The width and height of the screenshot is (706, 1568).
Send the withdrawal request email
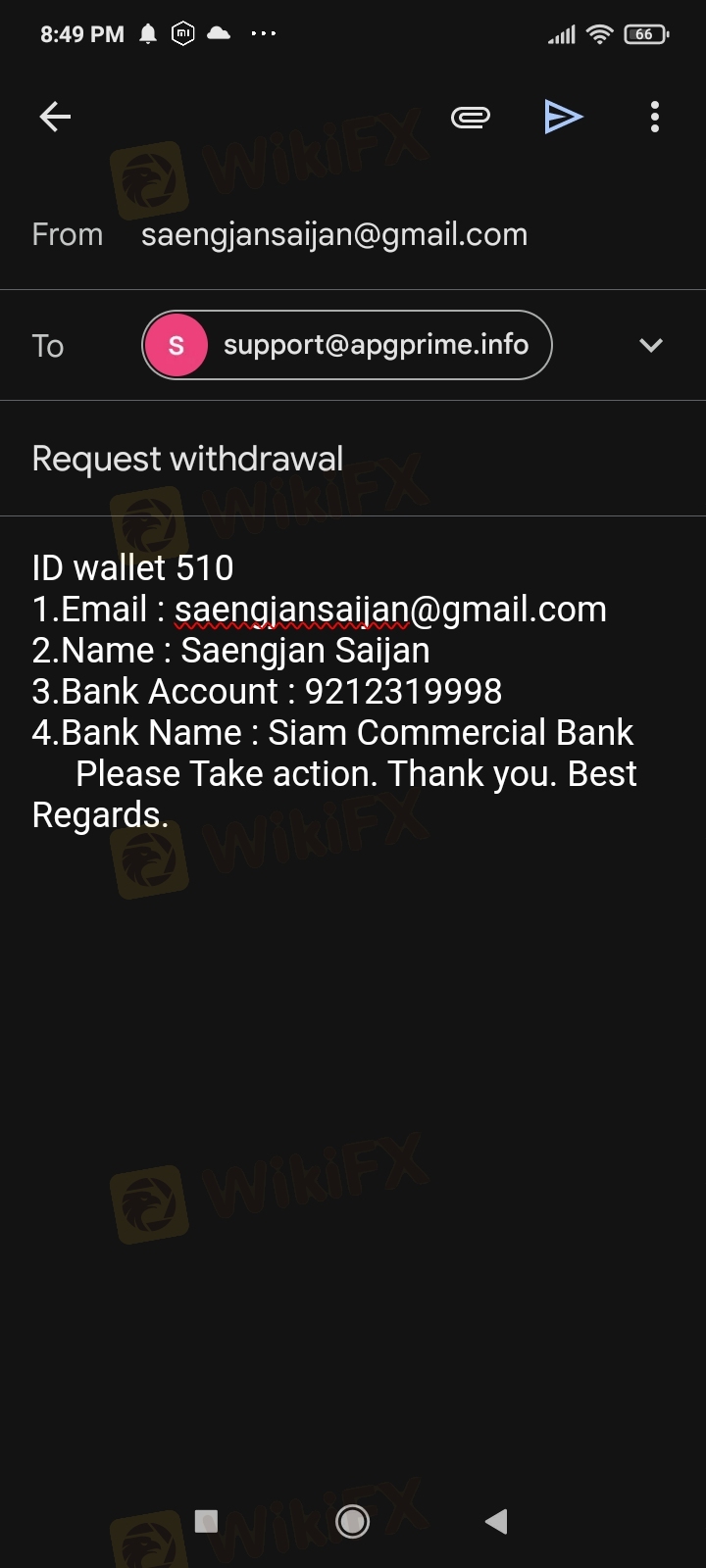coord(564,118)
